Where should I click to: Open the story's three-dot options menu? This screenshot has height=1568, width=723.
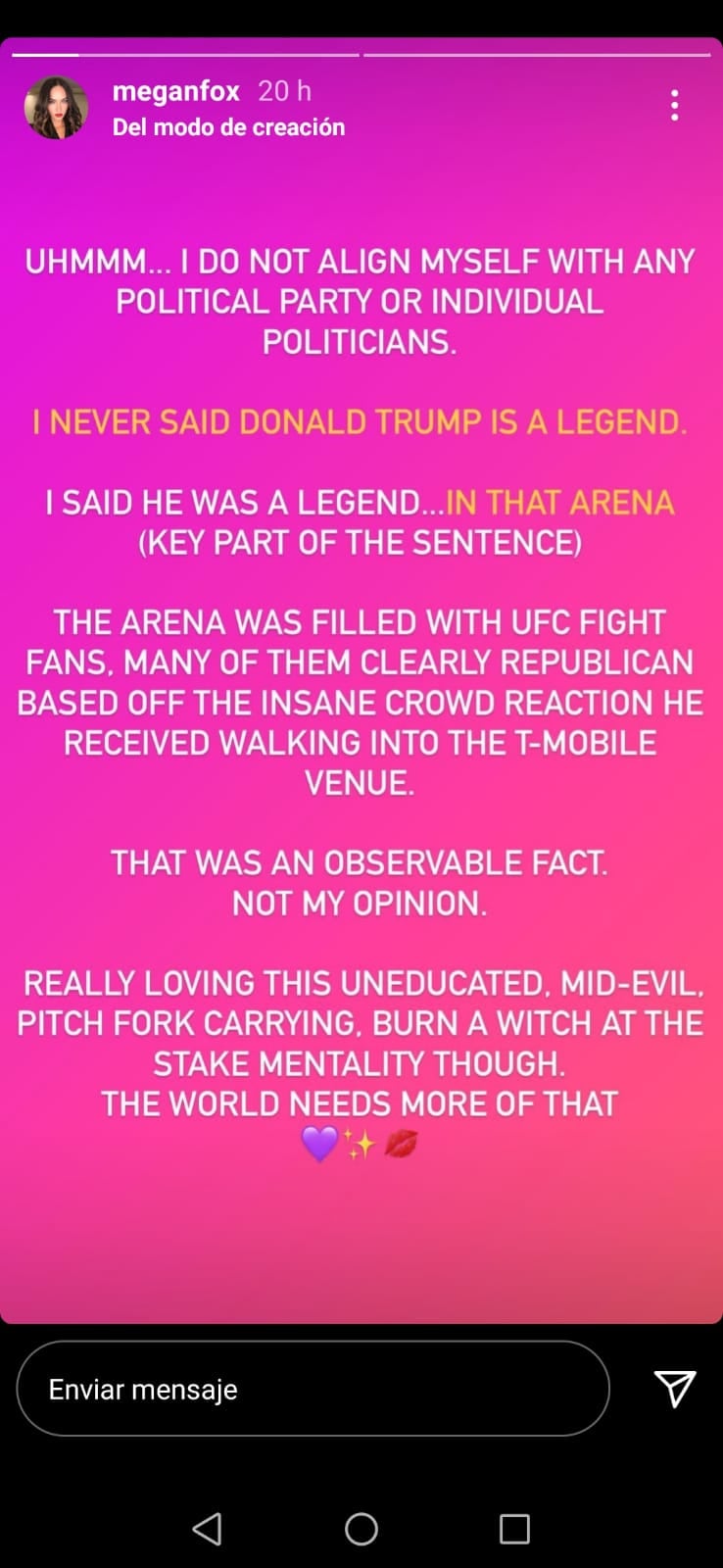pos(674,106)
